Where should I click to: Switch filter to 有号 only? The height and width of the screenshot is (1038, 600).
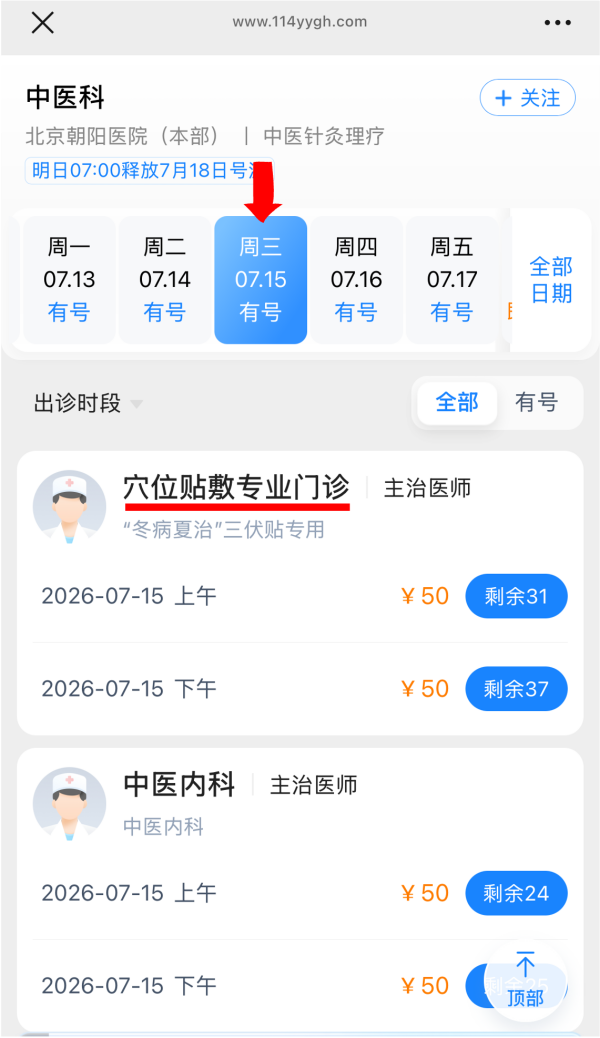click(x=536, y=402)
